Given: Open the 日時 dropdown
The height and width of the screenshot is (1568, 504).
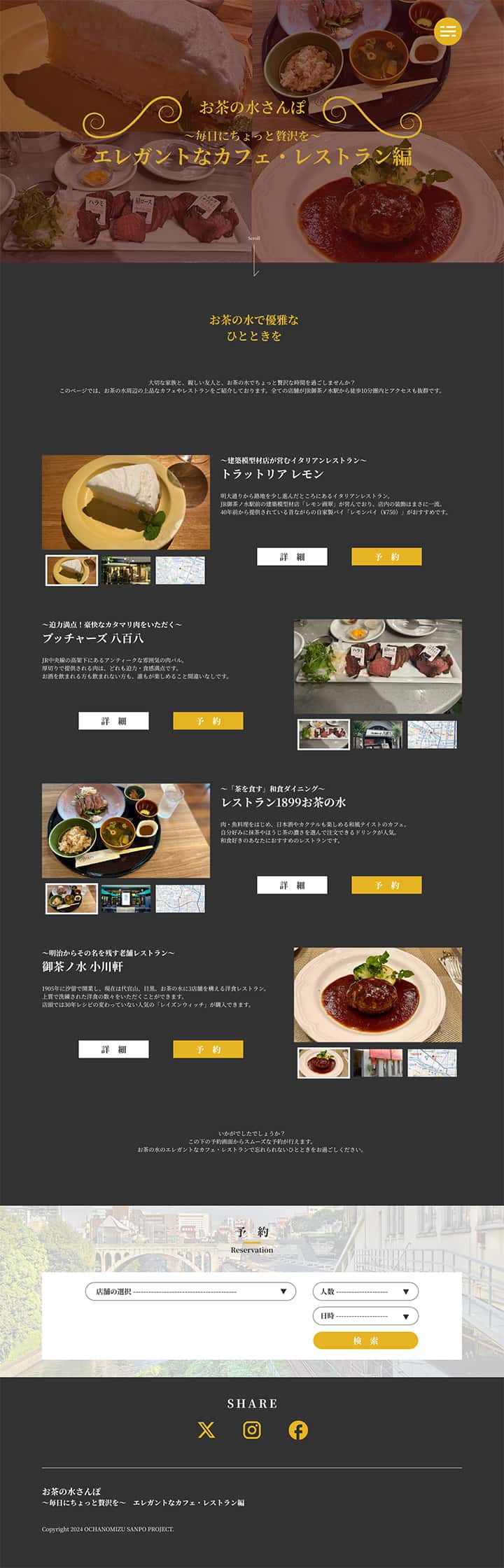Looking at the screenshot, I should pyautogui.click(x=365, y=1316).
